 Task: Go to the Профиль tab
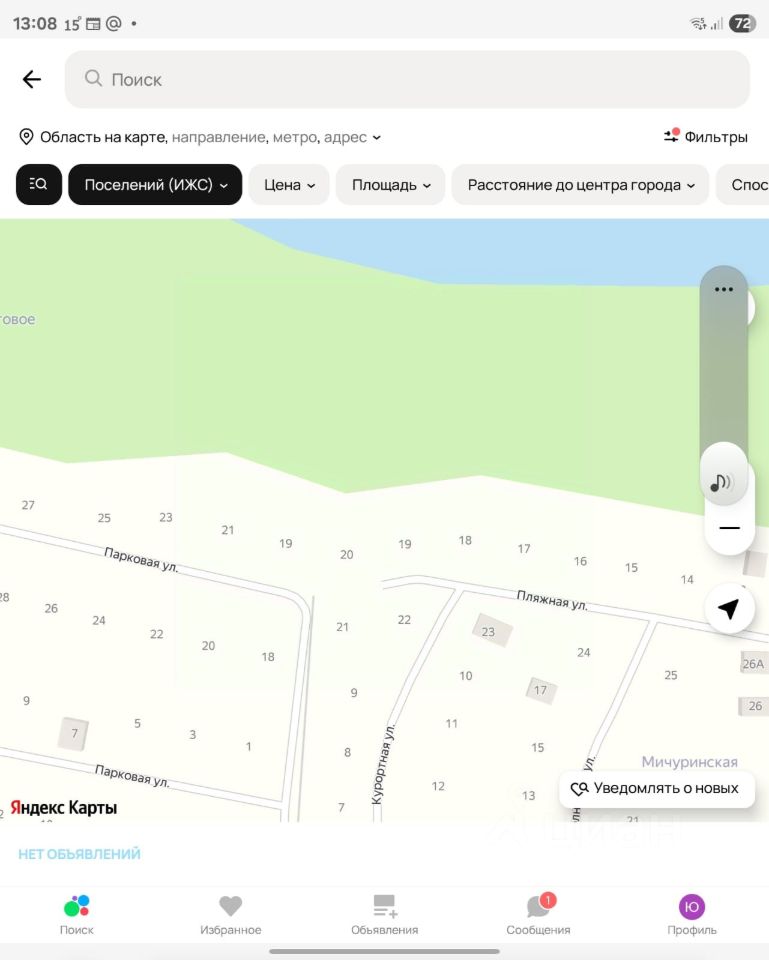coord(692,915)
